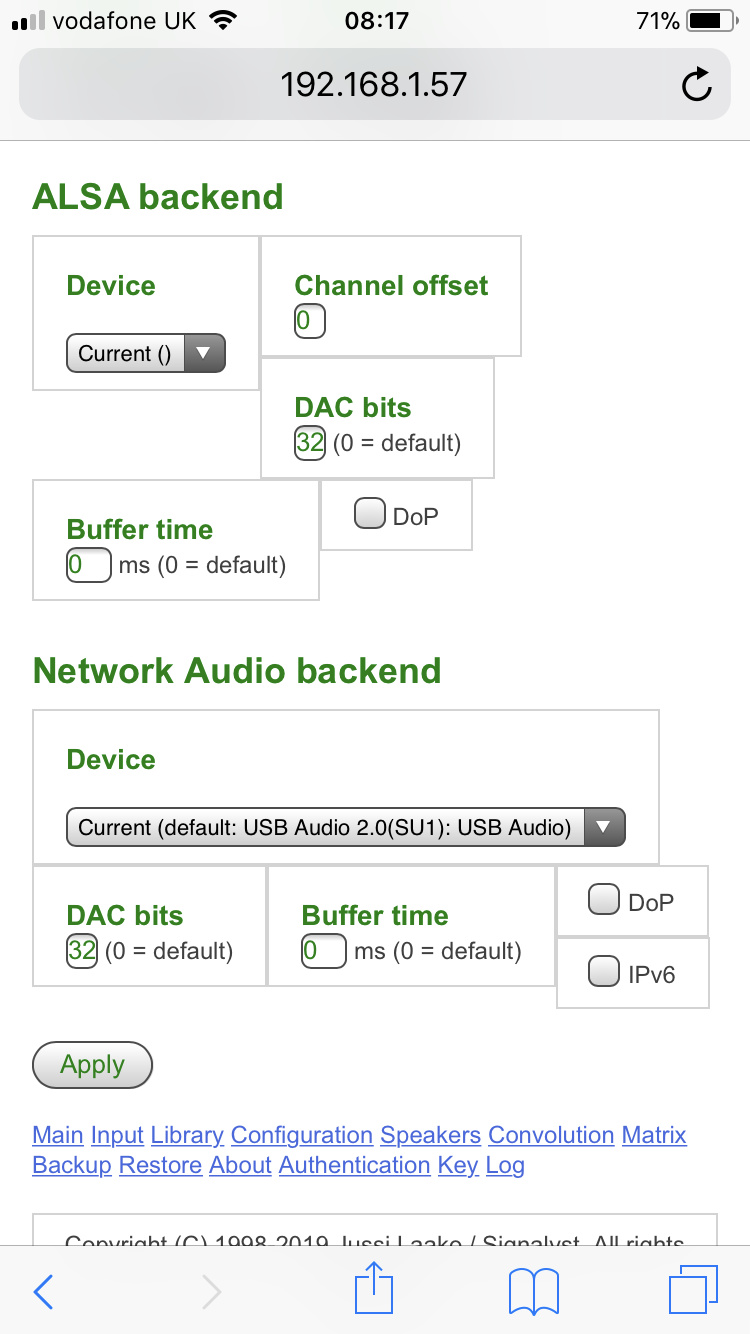Edit the ALSA backend DAC bits field
The image size is (750, 1334).
coord(310,442)
